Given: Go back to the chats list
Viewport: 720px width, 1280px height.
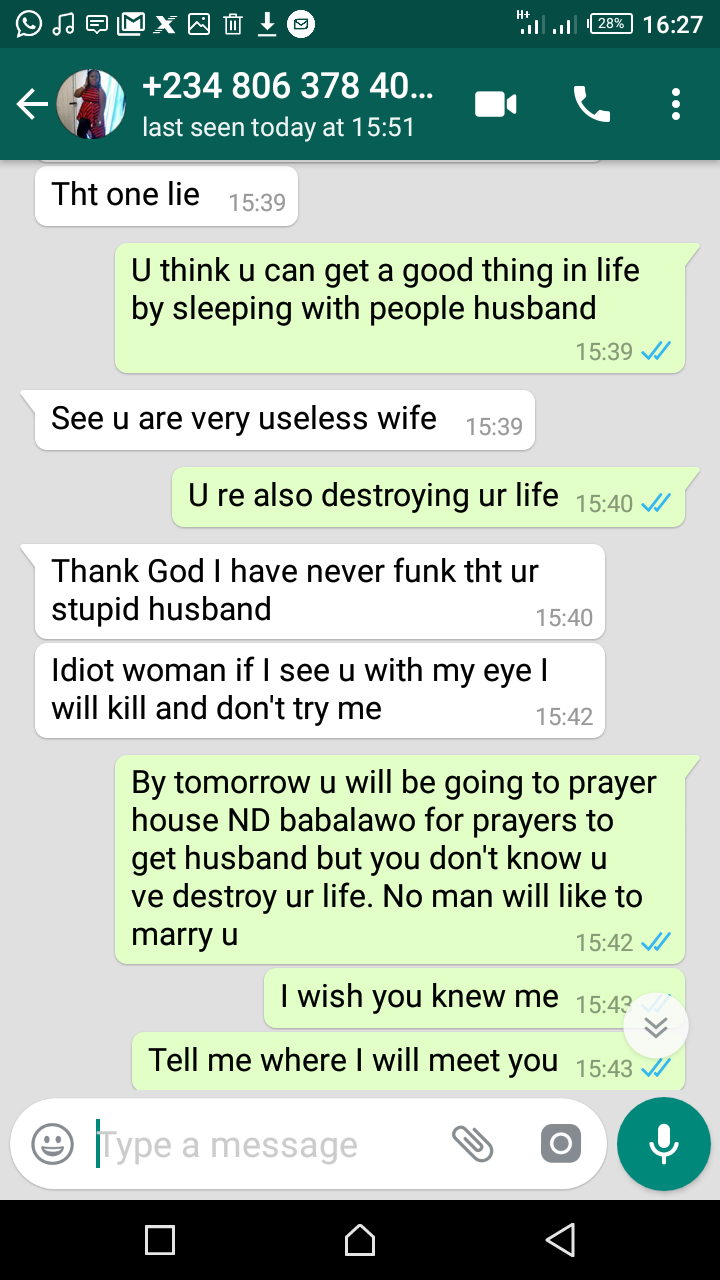Looking at the screenshot, I should (32, 104).
